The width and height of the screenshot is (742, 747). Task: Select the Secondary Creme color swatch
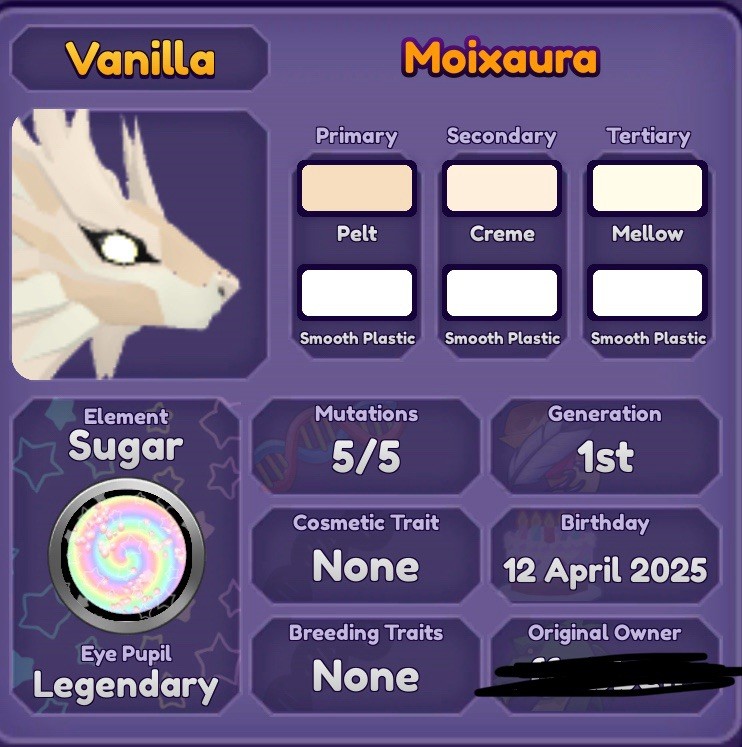pos(501,188)
